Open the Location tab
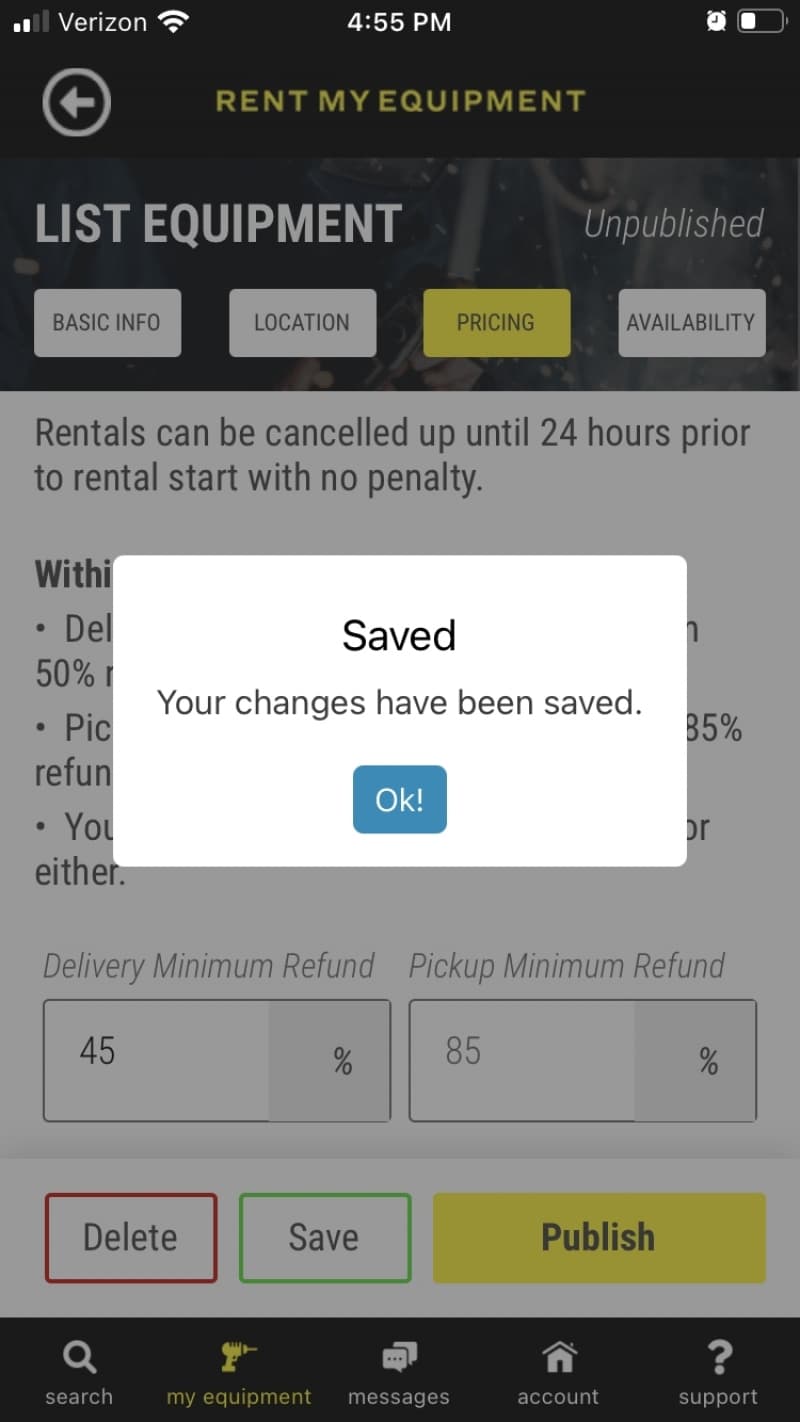Image resolution: width=800 pixels, height=1422 pixels. point(302,323)
